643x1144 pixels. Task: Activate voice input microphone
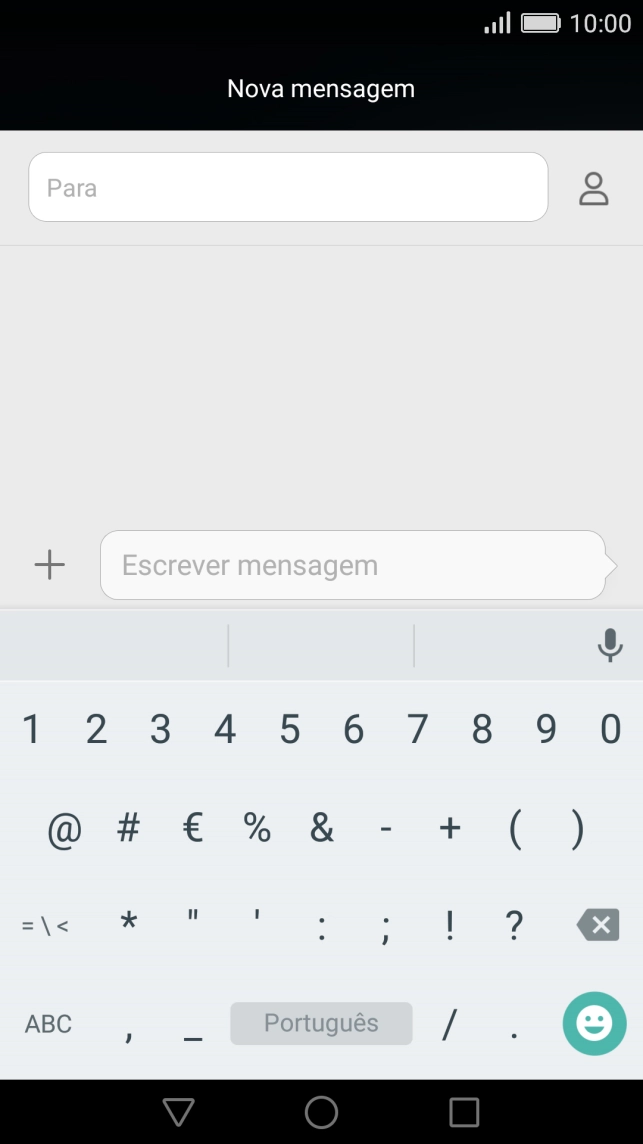click(609, 645)
